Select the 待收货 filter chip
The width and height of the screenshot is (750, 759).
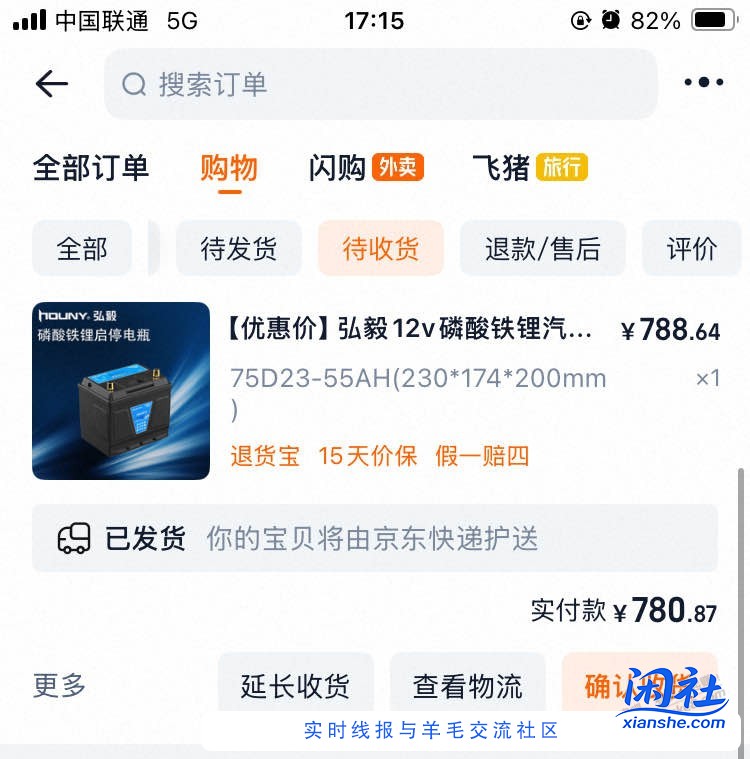point(380,248)
